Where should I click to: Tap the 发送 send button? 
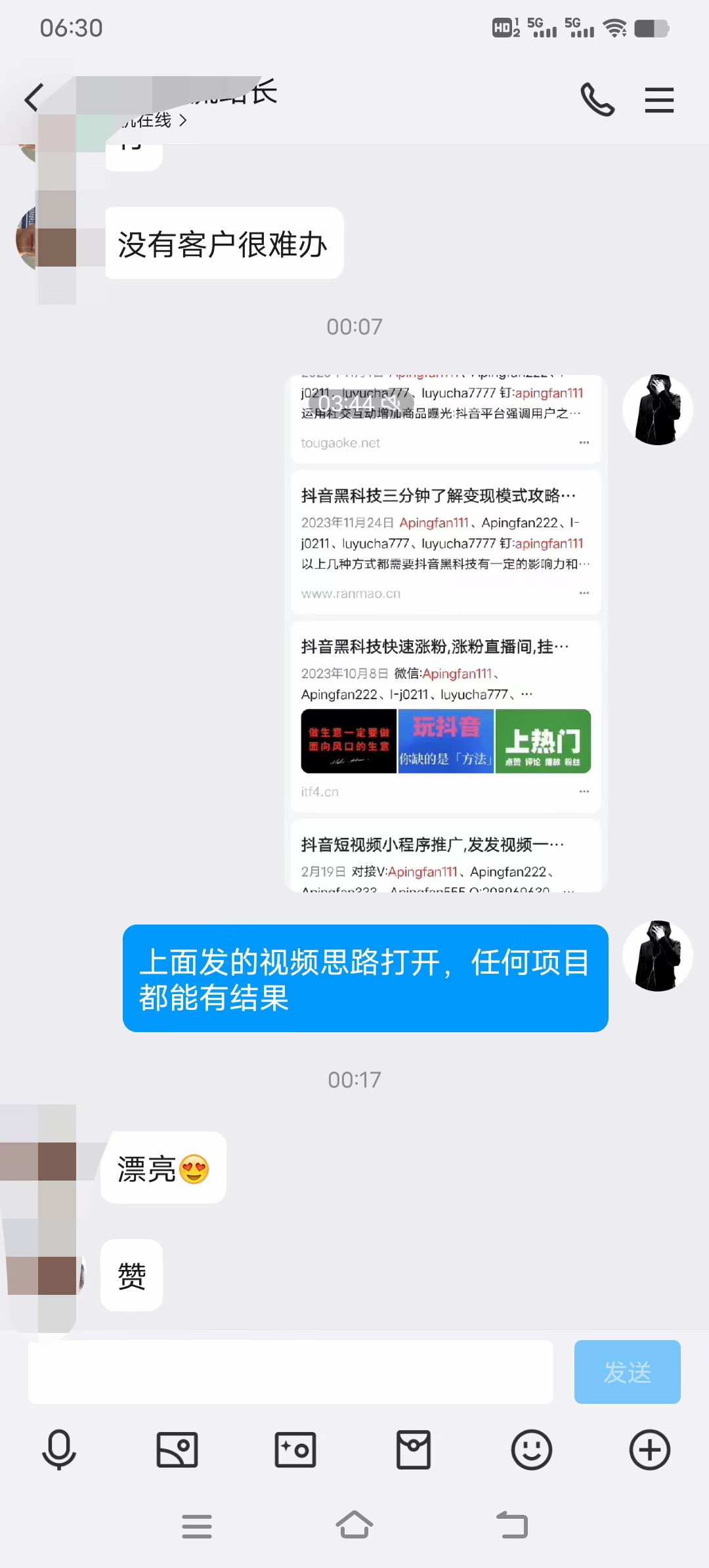[x=627, y=1372]
